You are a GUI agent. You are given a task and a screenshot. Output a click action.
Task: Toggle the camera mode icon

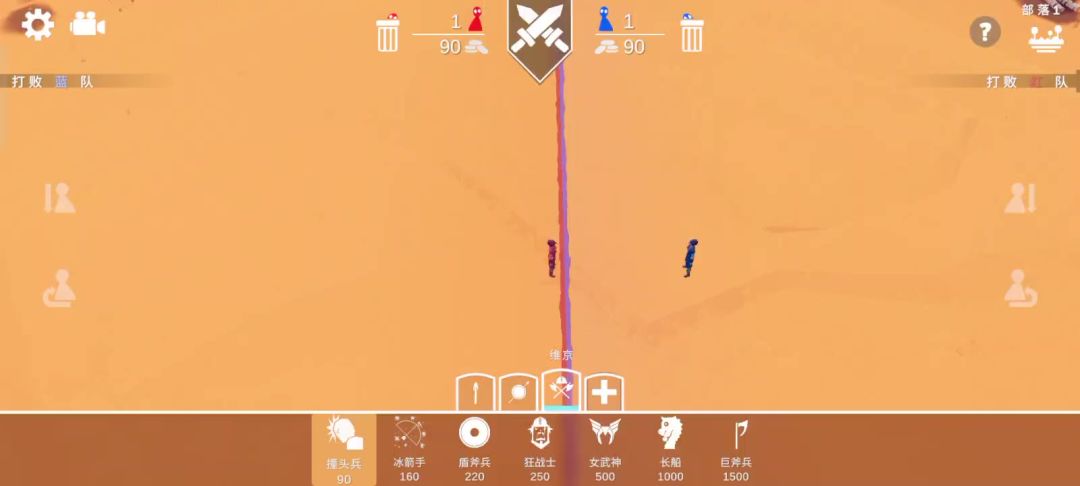(x=88, y=24)
